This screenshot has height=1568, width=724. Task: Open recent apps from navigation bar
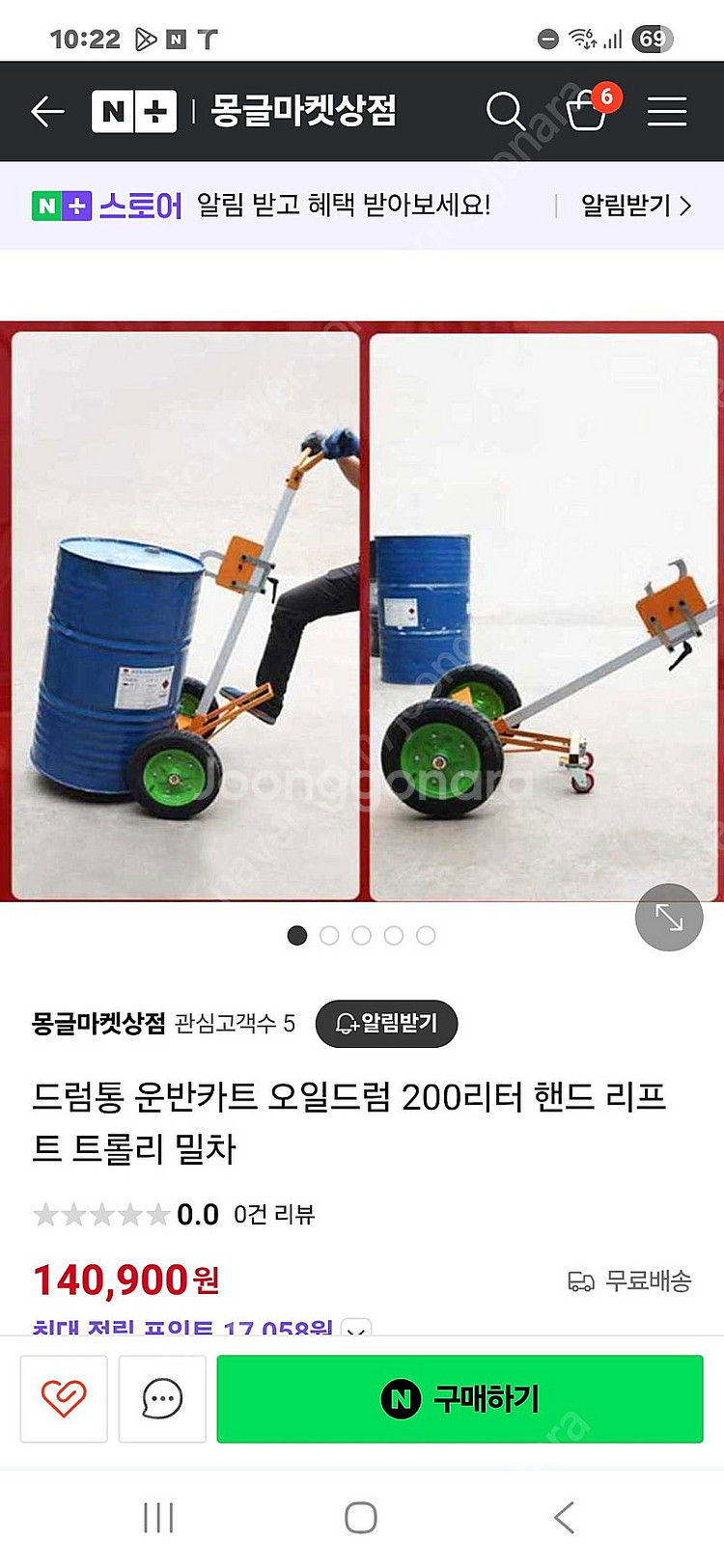coord(158,1517)
